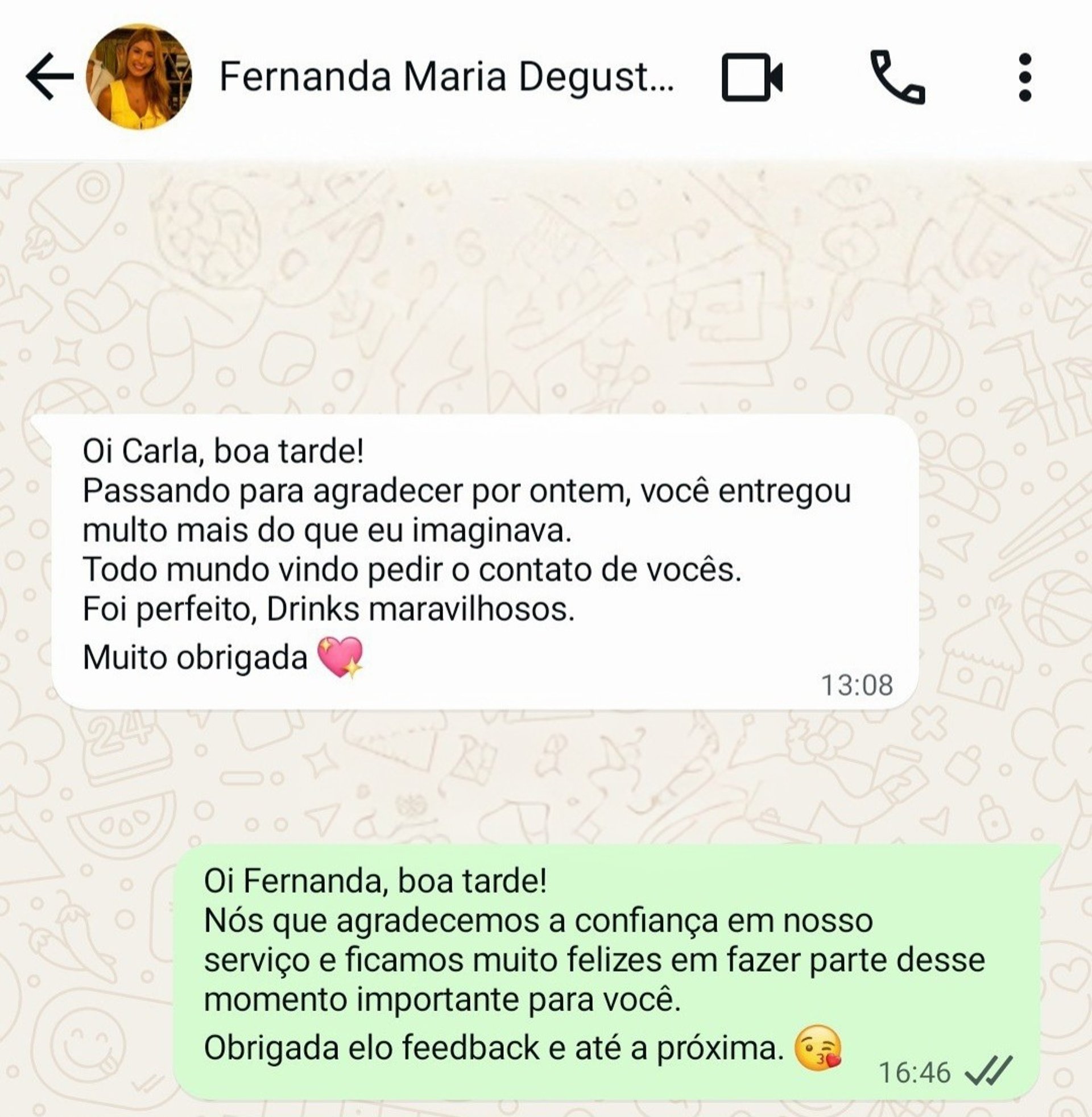Image resolution: width=1092 pixels, height=1117 pixels.
Task: Open Fernanda Maria's profile photo
Action: 139,77
